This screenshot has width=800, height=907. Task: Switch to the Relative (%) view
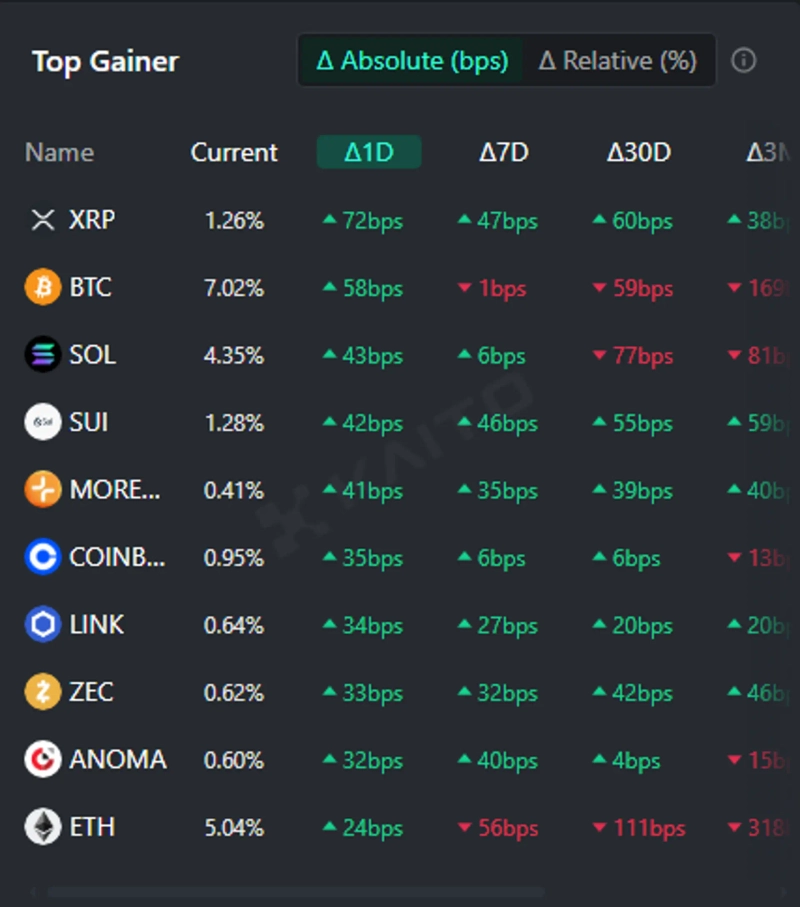click(617, 61)
